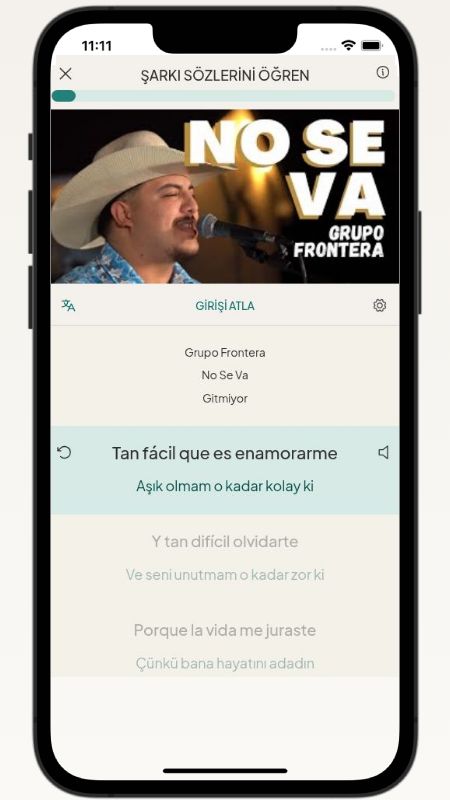Tap the No Se Va video
Image resolution: width=450 pixels, height=800 pixels.
tap(225, 196)
